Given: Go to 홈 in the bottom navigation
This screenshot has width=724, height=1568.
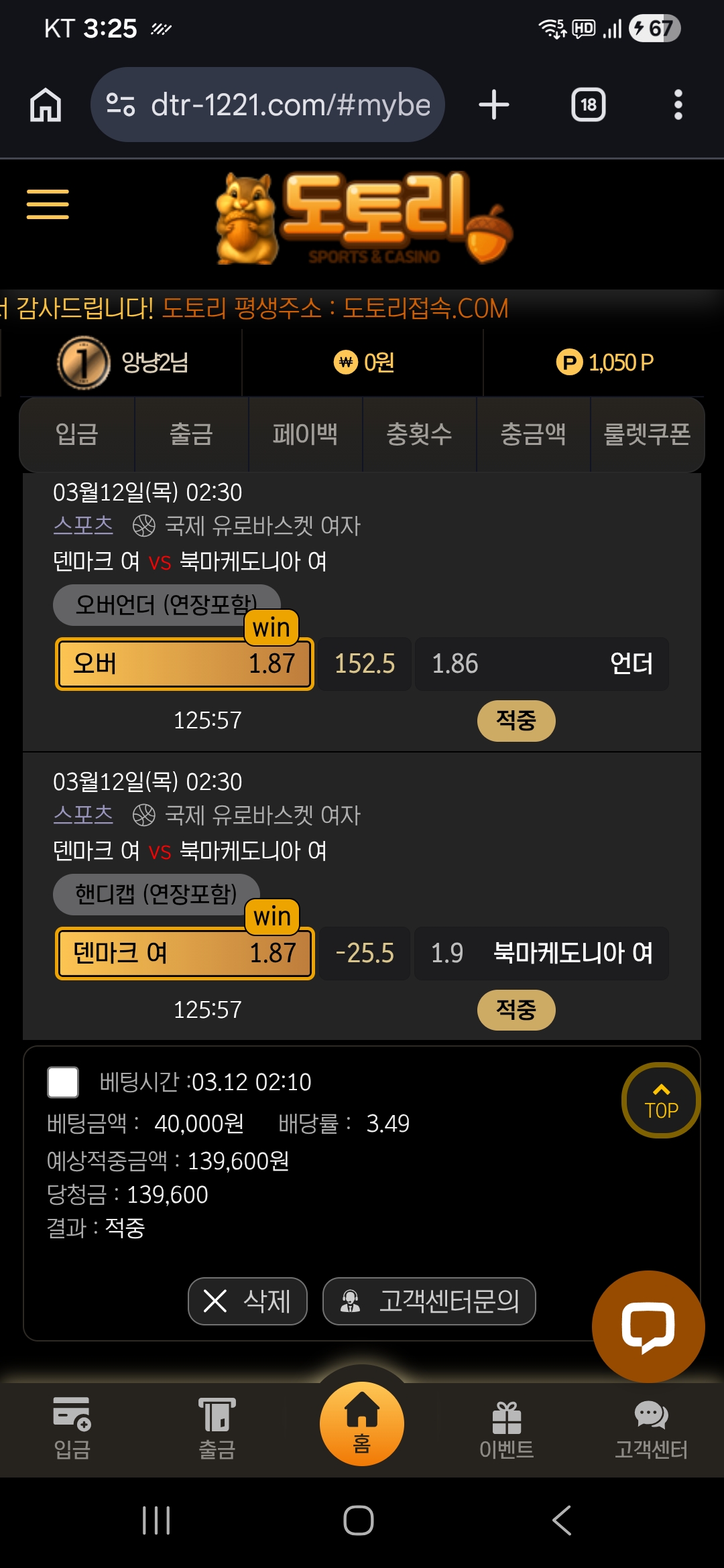Looking at the screenshot, I should pyautogui.click(x=362, y=1423).
